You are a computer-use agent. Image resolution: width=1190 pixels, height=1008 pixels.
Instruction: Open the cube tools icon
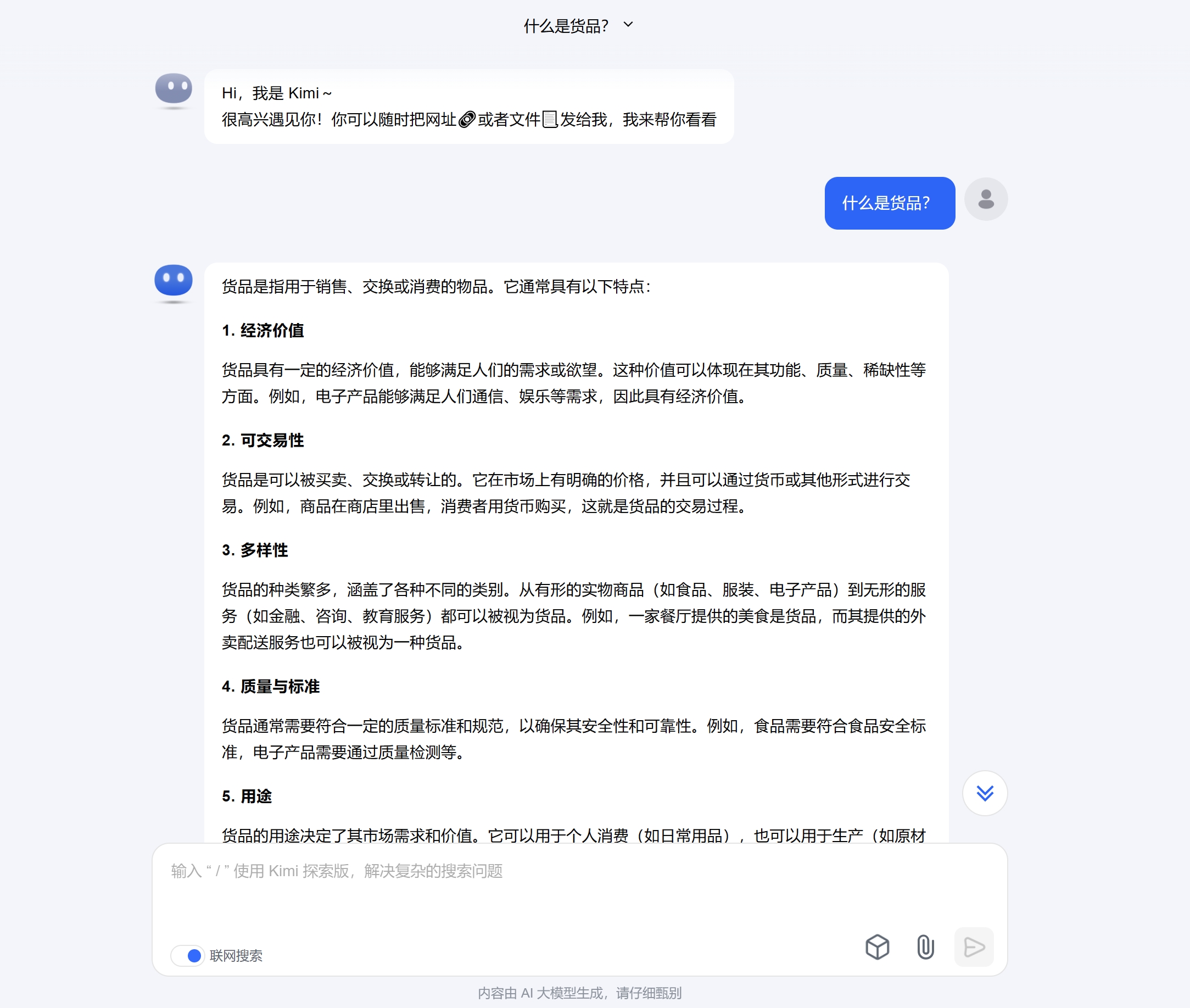[x=877, y=947]
